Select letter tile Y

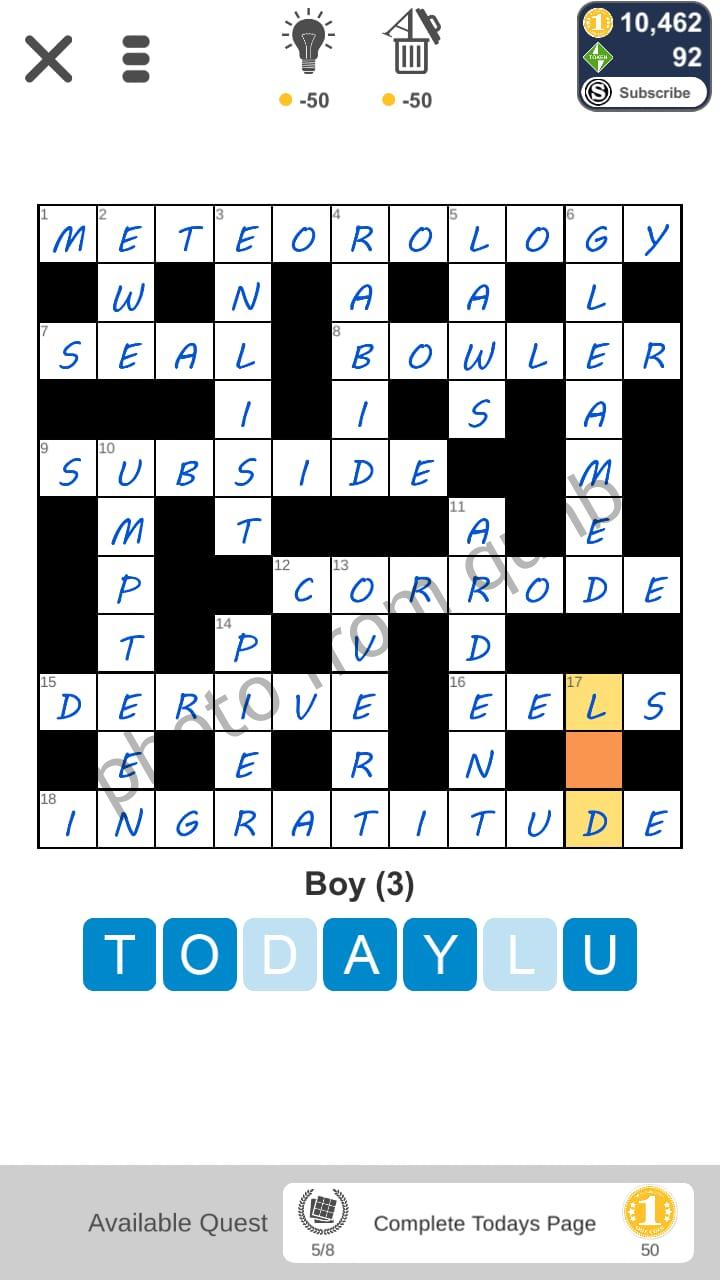[440, 954]
